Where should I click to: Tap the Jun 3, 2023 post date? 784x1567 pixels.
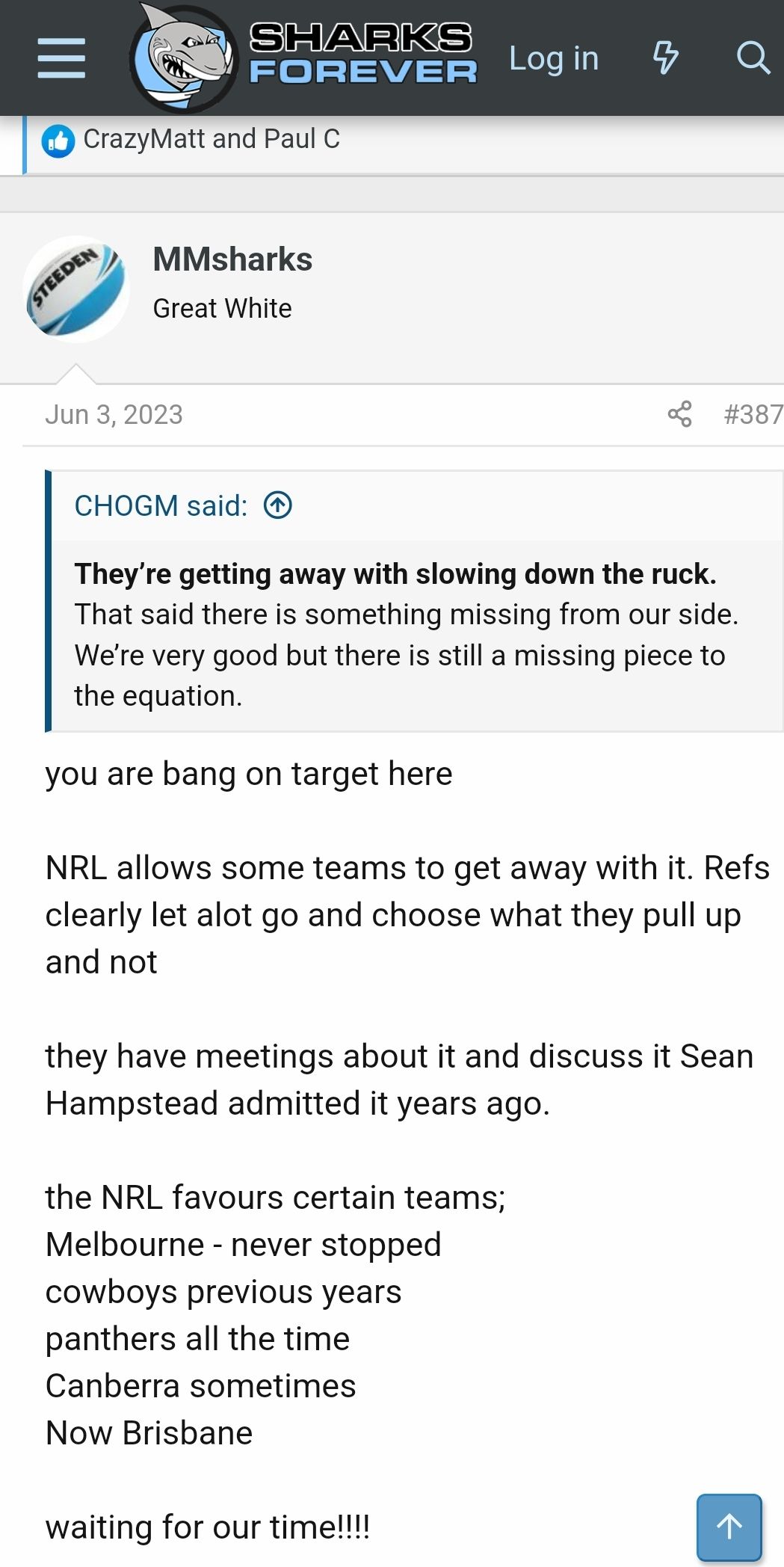114,414
